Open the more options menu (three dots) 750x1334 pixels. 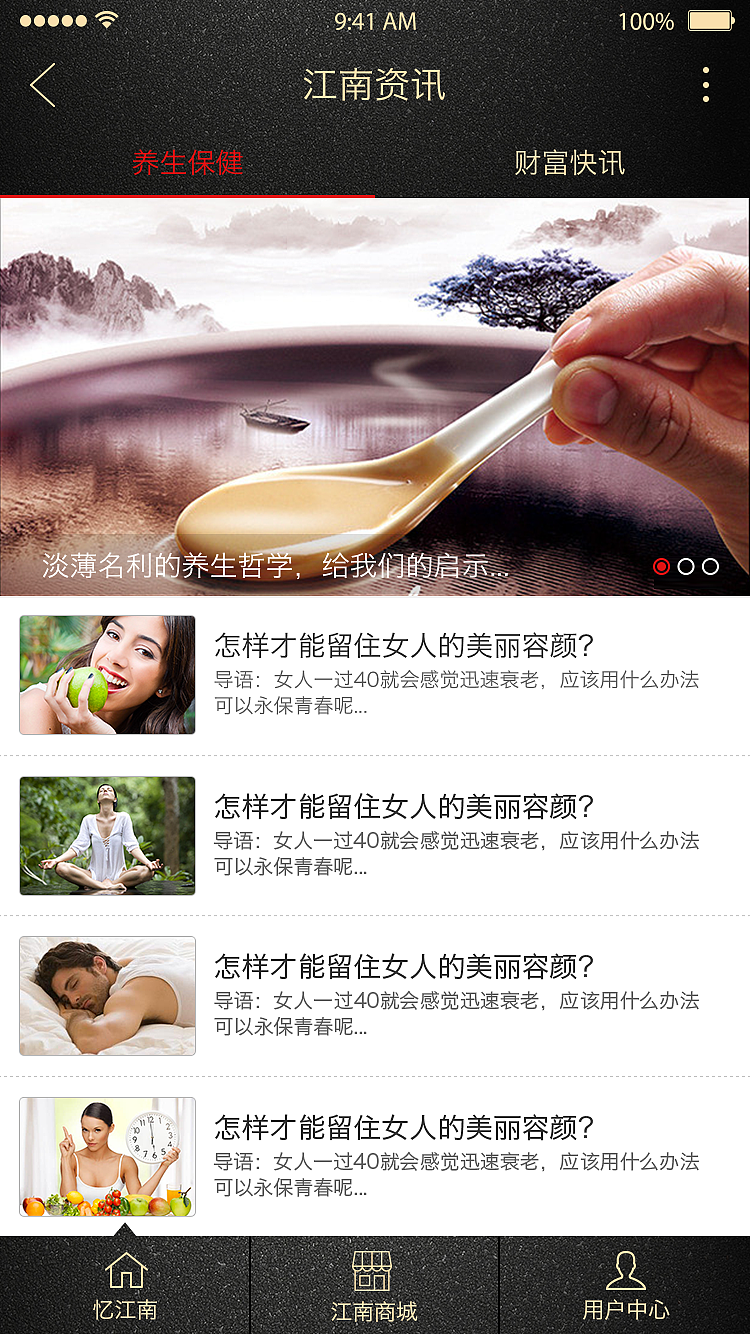click(x=707, y=86)
